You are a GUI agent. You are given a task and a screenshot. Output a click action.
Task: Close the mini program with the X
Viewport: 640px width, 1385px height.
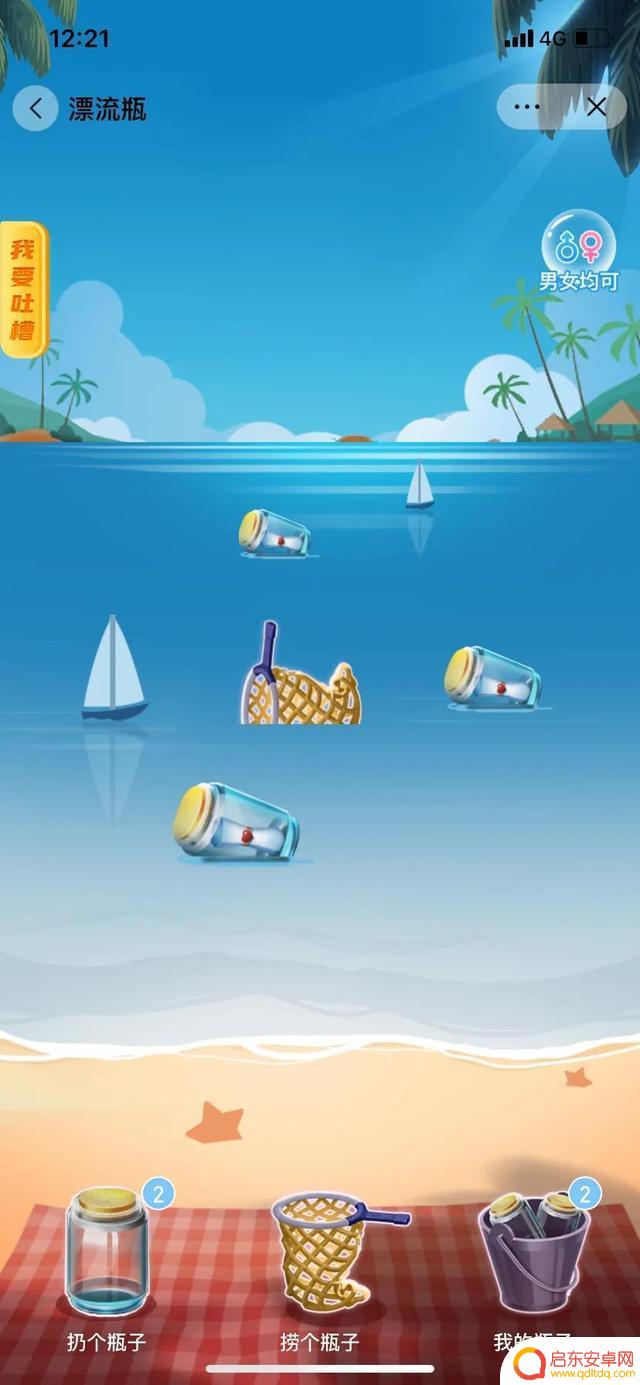pyautogui.click(x=596, y=107)
